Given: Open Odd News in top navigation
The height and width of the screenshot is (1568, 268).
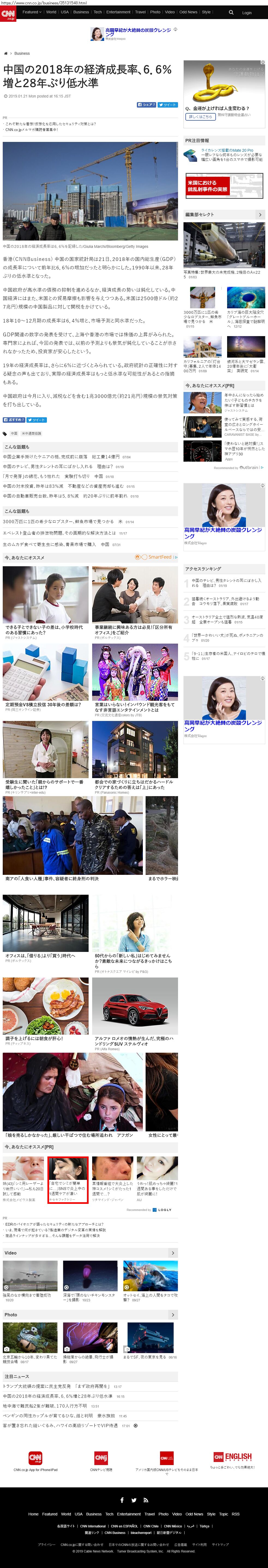Looking at the screenshot, I should click(x=188, y=12).
